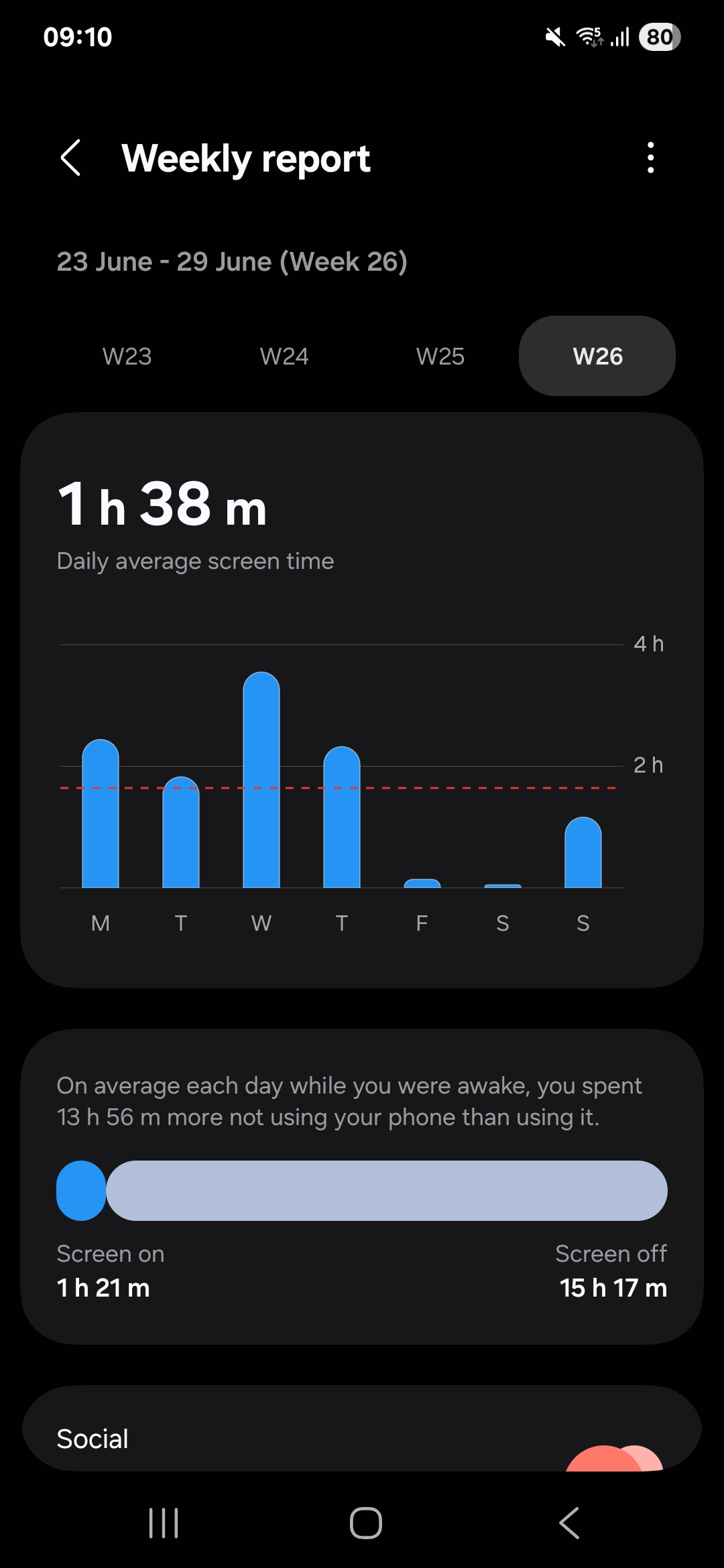Open recent apps from navigation bar
Image resolution: width=724 pixels, height=1568 pixels.
click(x=164, y=1523)
